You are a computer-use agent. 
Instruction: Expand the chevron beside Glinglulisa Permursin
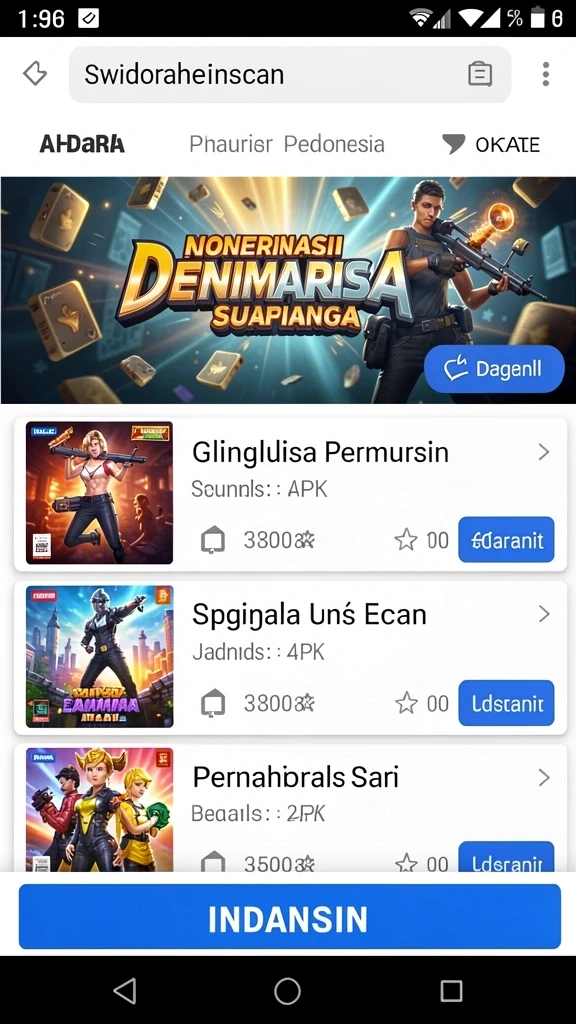click(543, 452)
